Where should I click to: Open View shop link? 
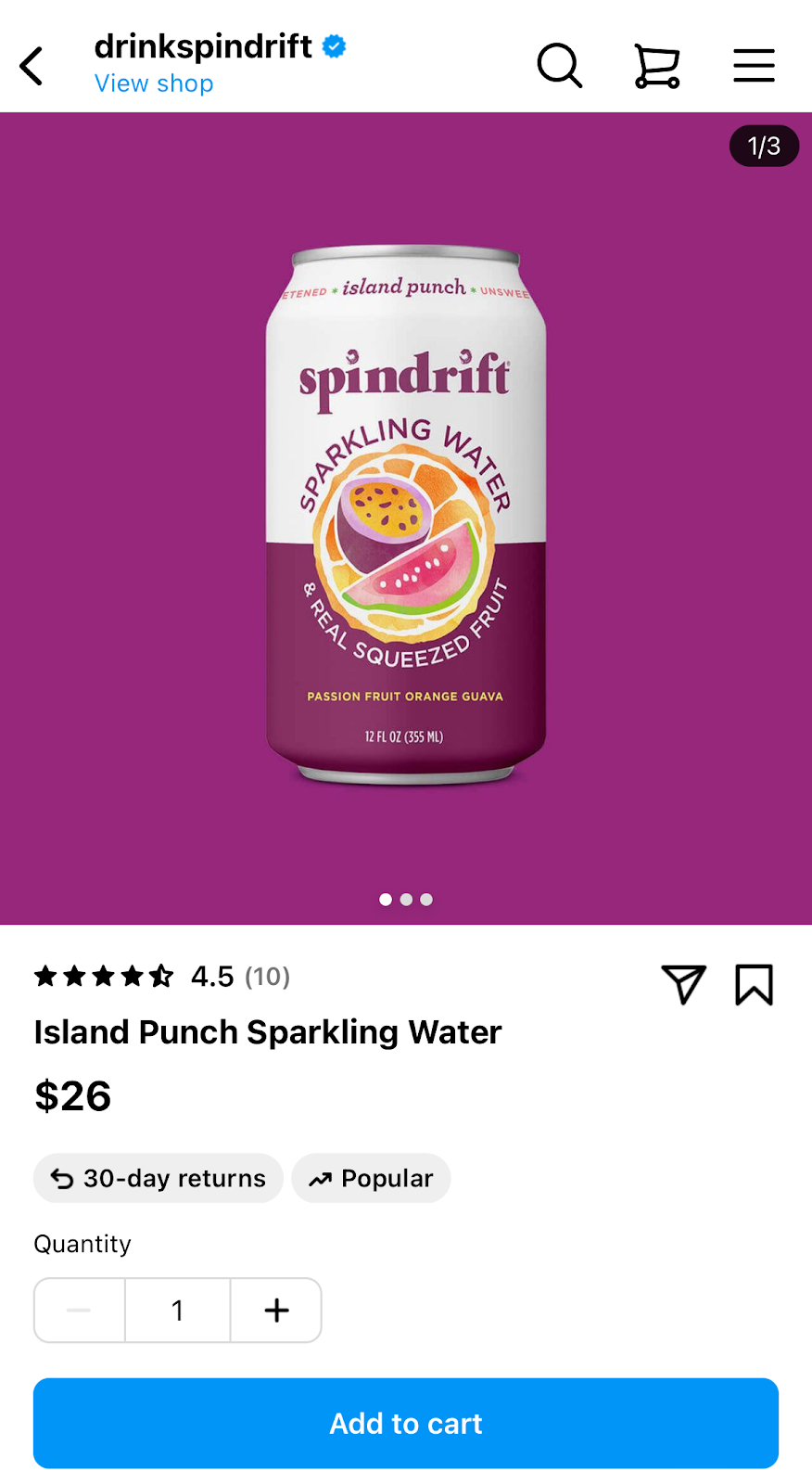[x=154, y=83]
